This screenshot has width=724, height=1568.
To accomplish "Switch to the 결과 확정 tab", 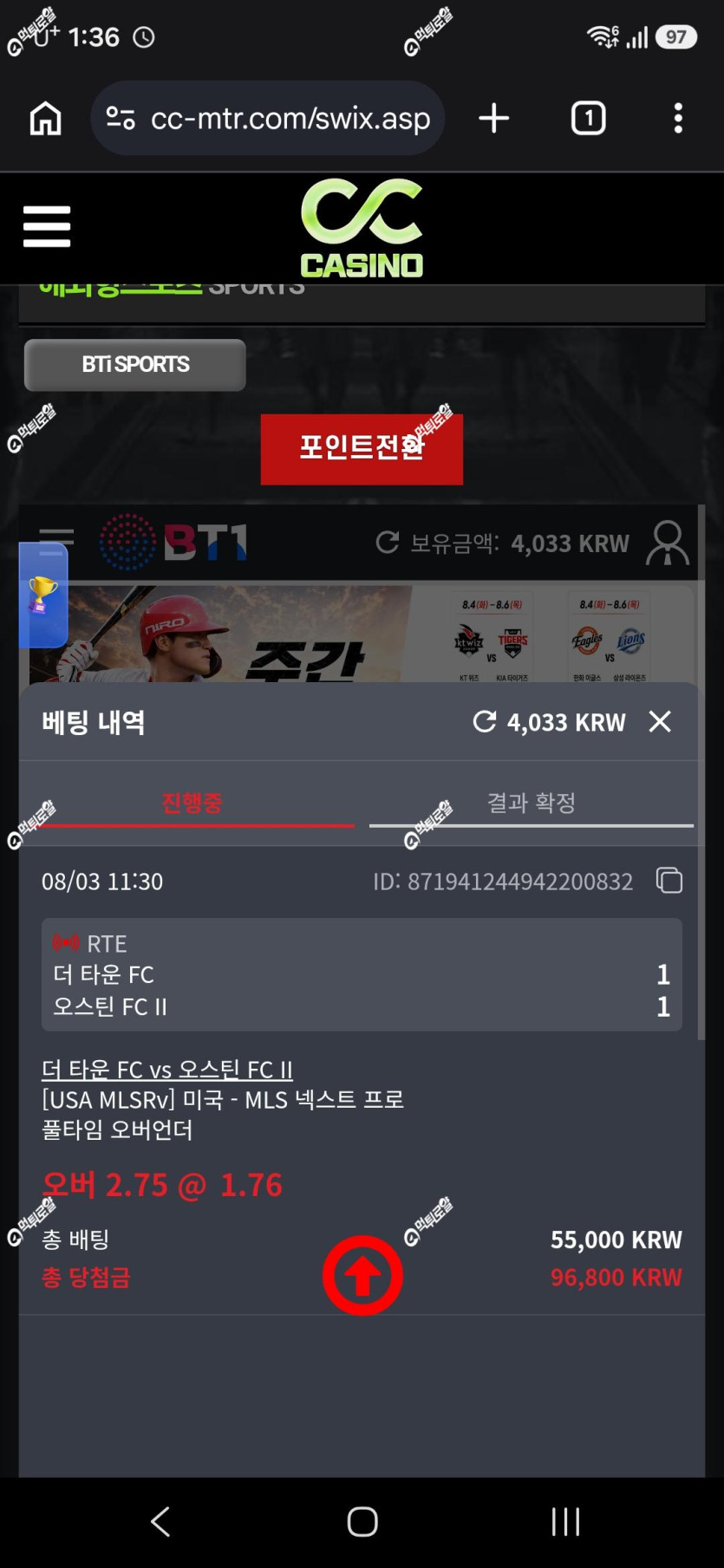I will [x=531, y=804].
